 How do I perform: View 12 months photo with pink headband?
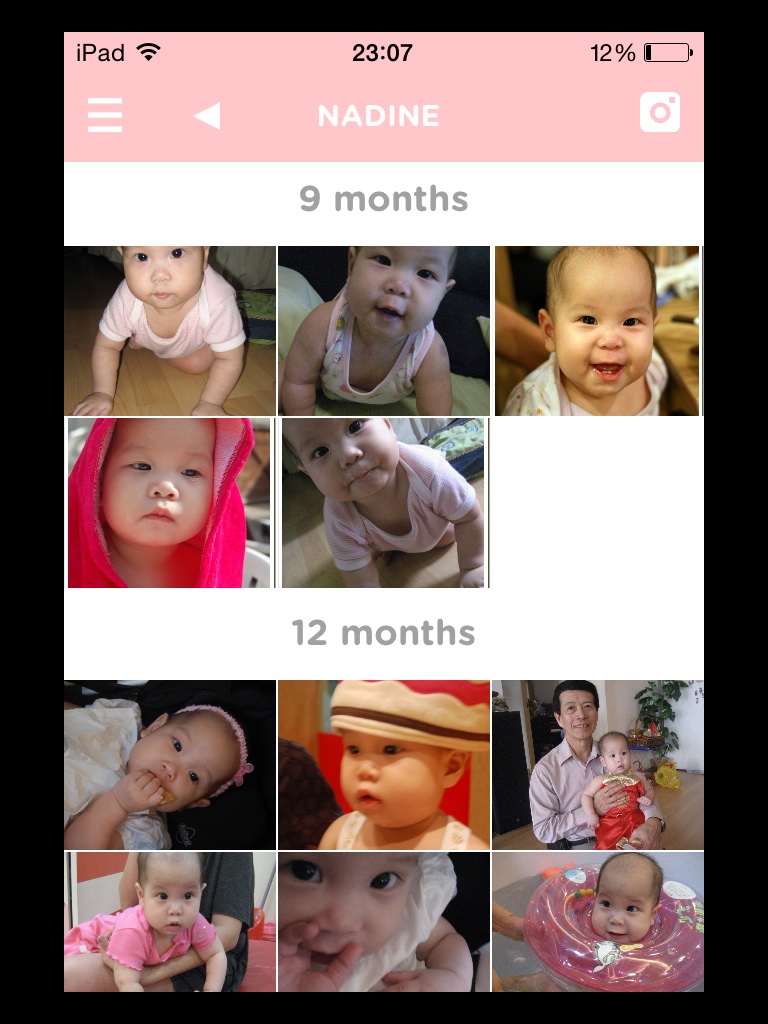[169, 765]
